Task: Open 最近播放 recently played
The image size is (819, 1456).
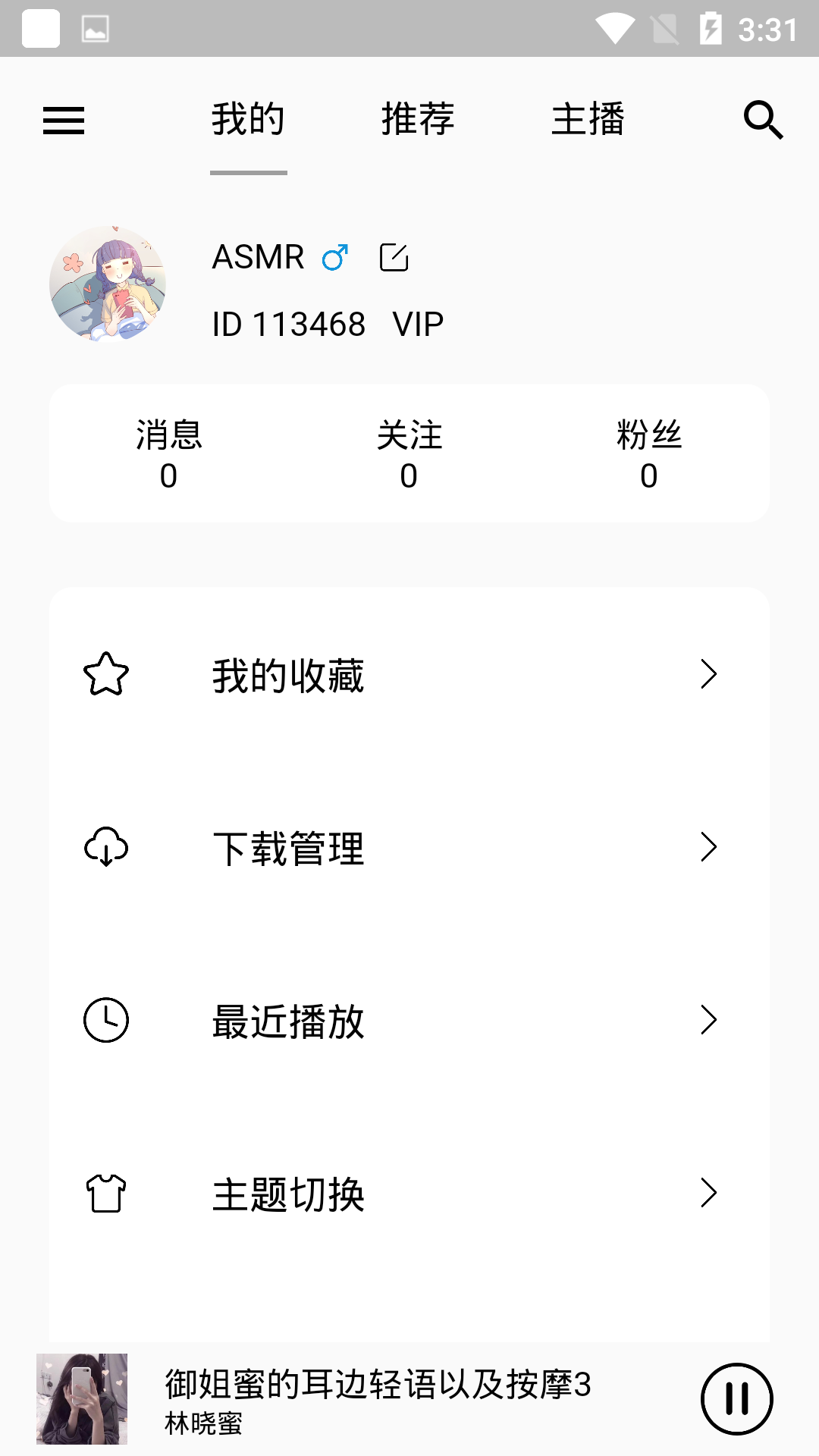Action: (x=409, y=1021)
